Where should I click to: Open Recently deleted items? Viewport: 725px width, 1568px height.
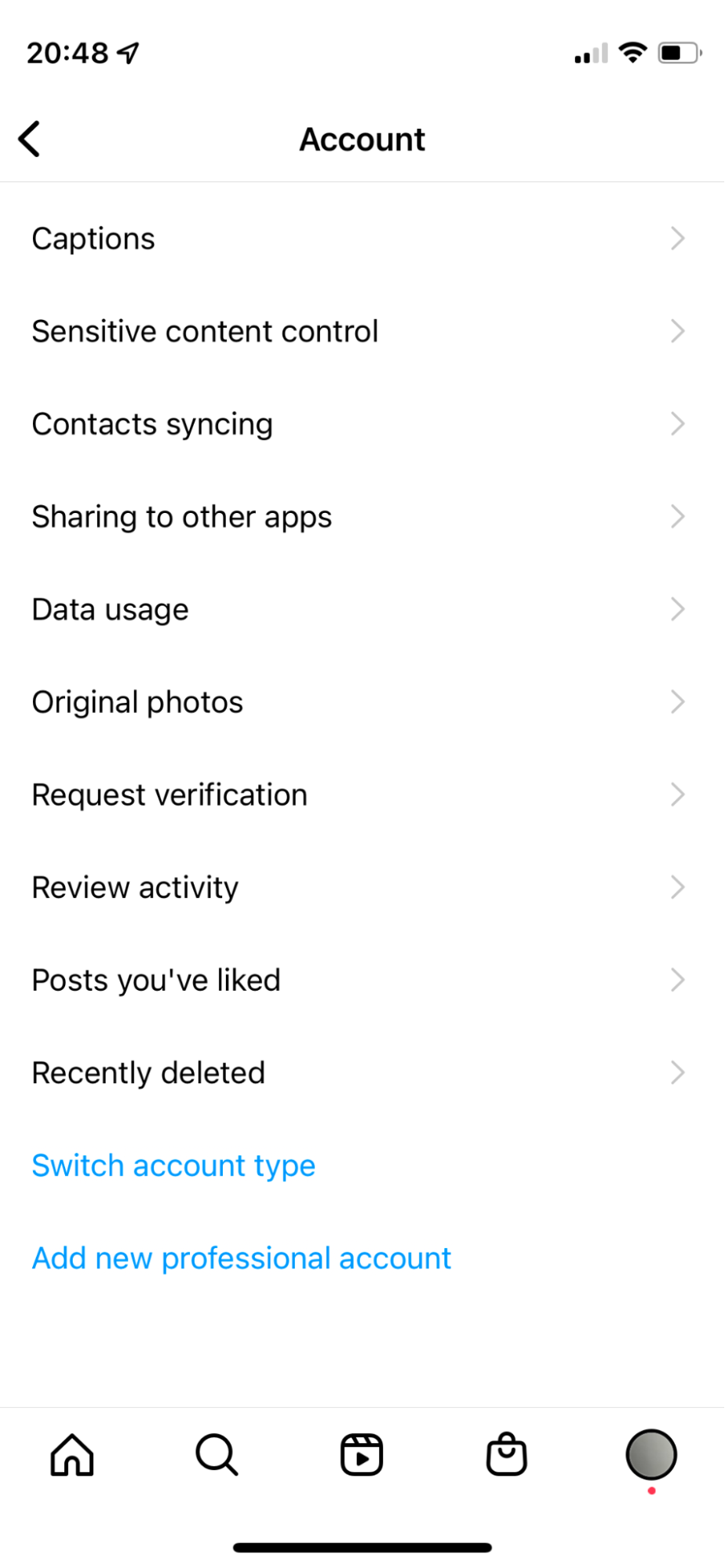tap(361, 1072)
